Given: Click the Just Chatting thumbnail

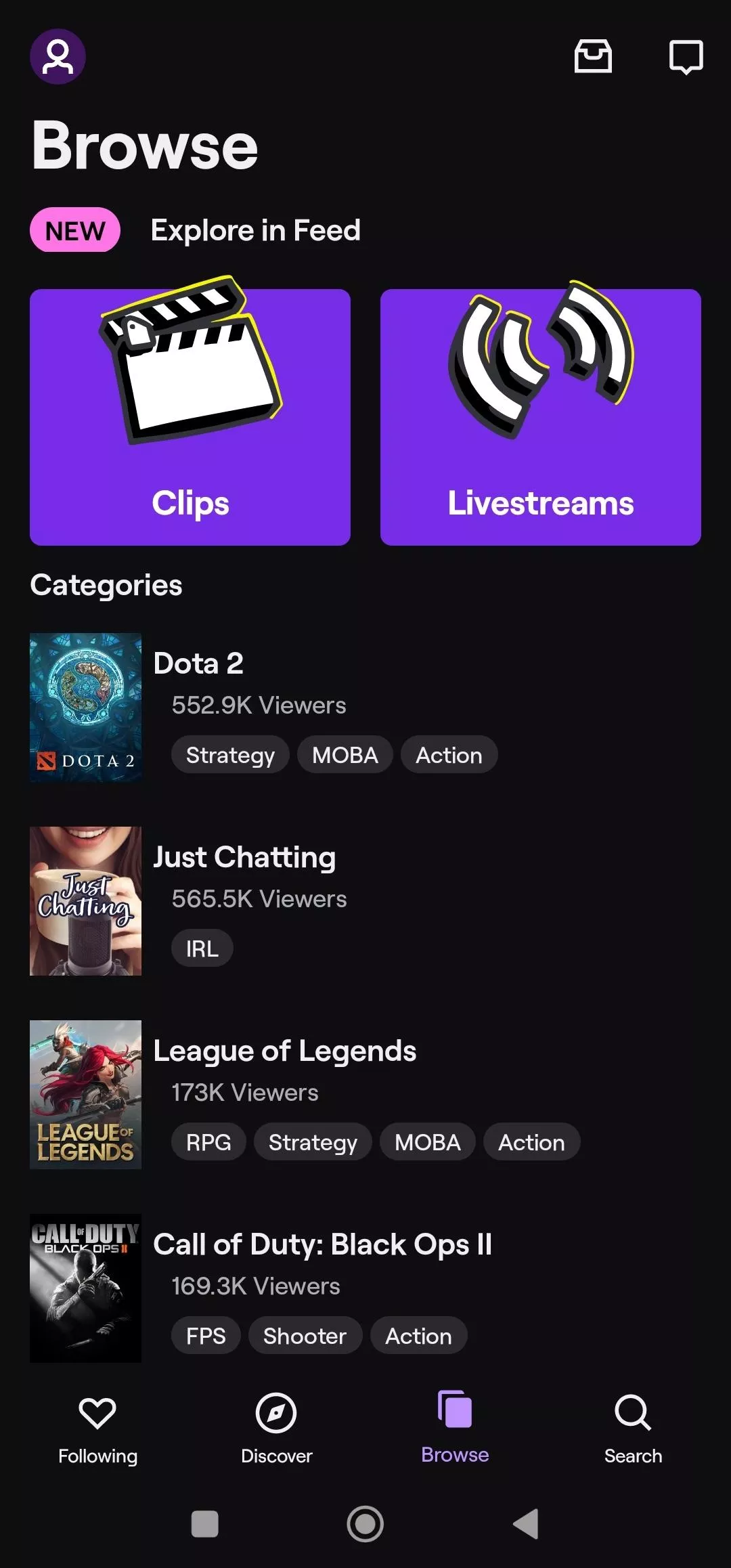Looking at the screenshot, I should [x=85, y=901].
